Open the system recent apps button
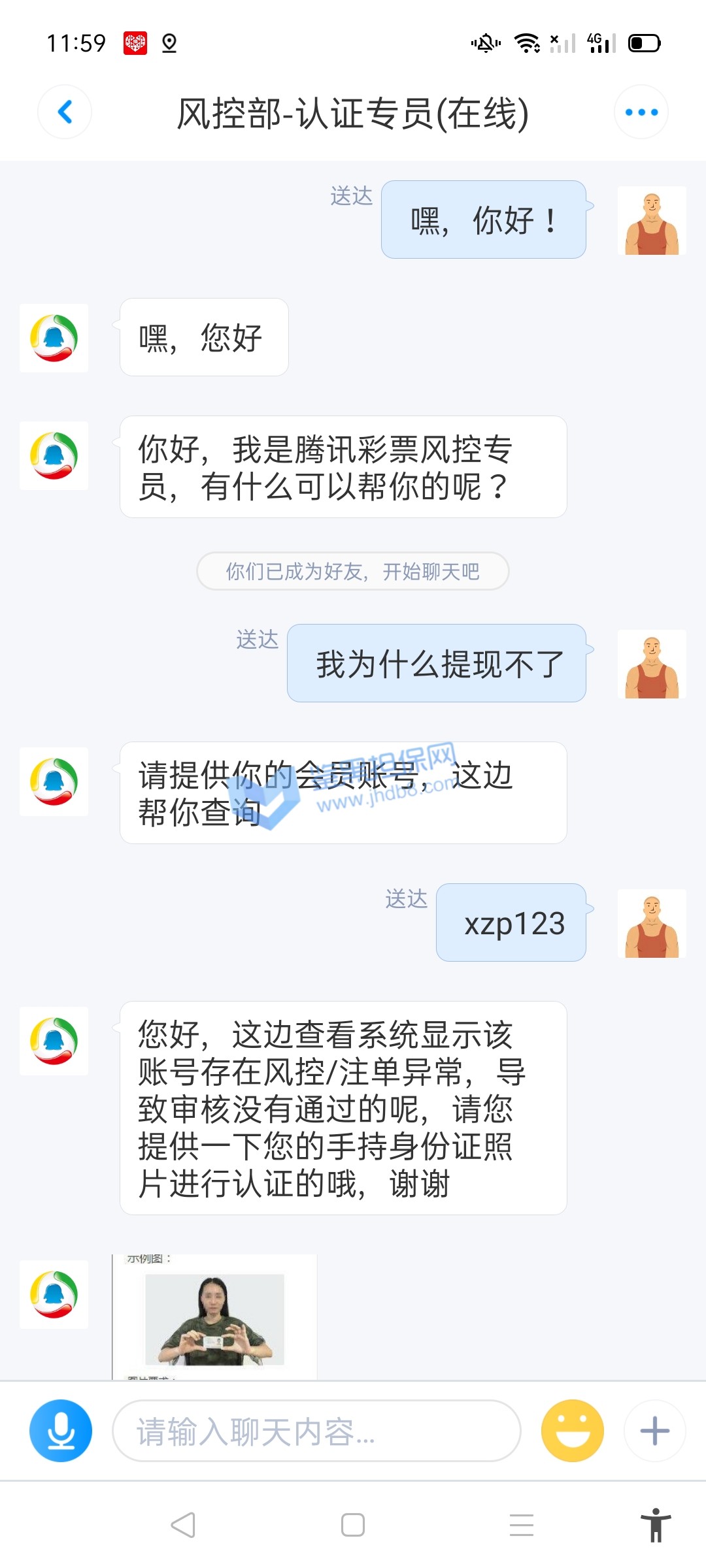Screen dimensions: 706x1568 (521, 1525)
